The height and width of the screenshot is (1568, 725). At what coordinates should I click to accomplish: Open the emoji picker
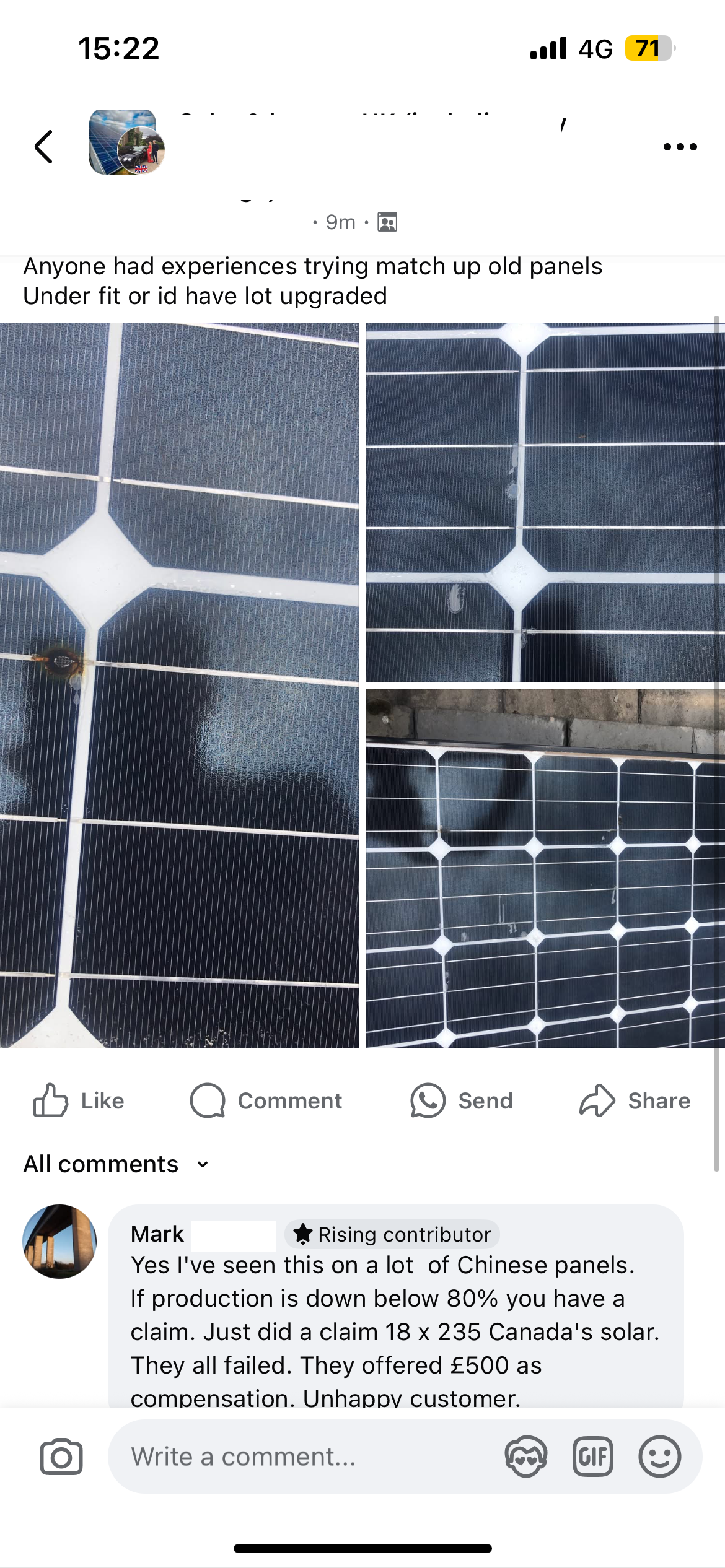659,1457
